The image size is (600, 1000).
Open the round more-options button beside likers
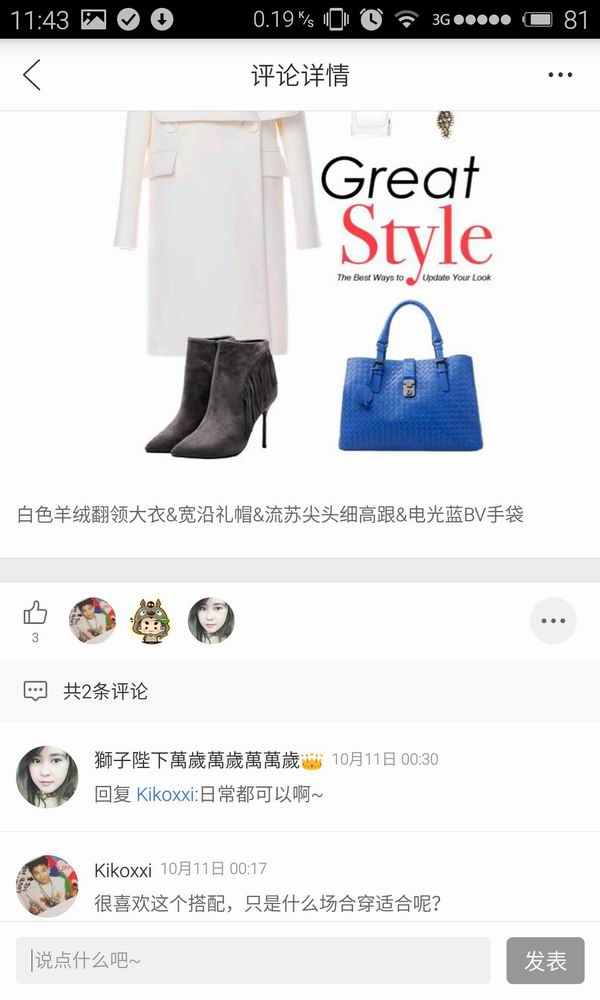(x=553, y=621)
